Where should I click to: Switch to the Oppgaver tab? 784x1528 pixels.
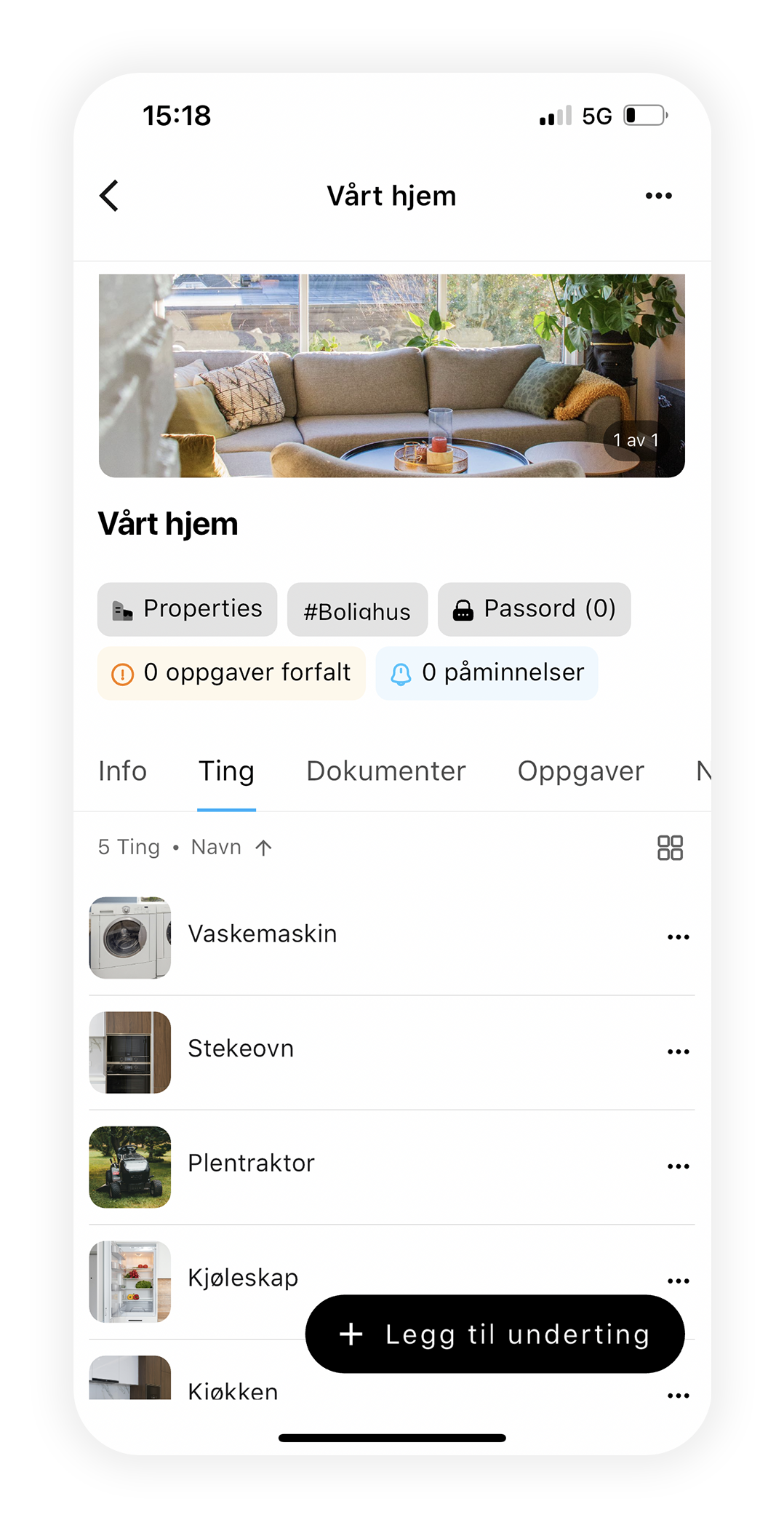pos(580,771)
